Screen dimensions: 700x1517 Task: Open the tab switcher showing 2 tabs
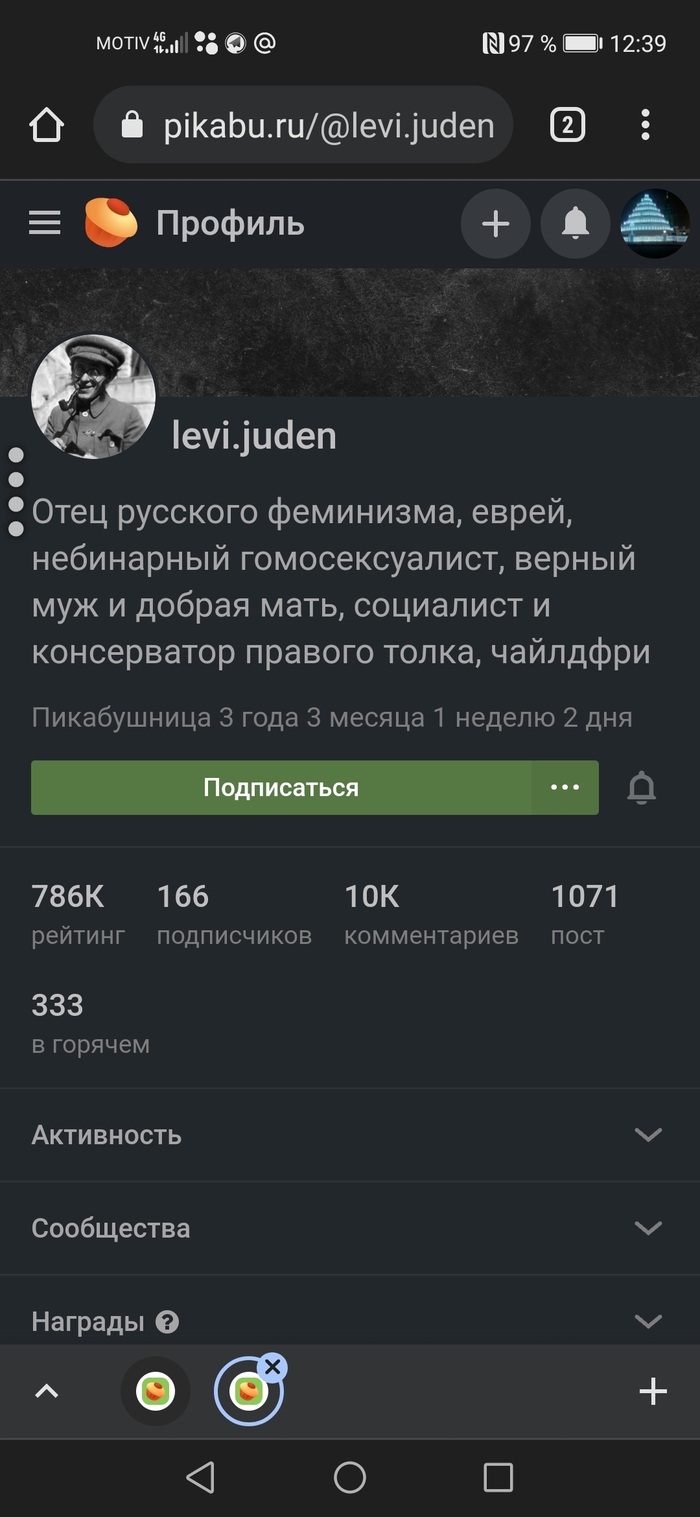(567, 126)
